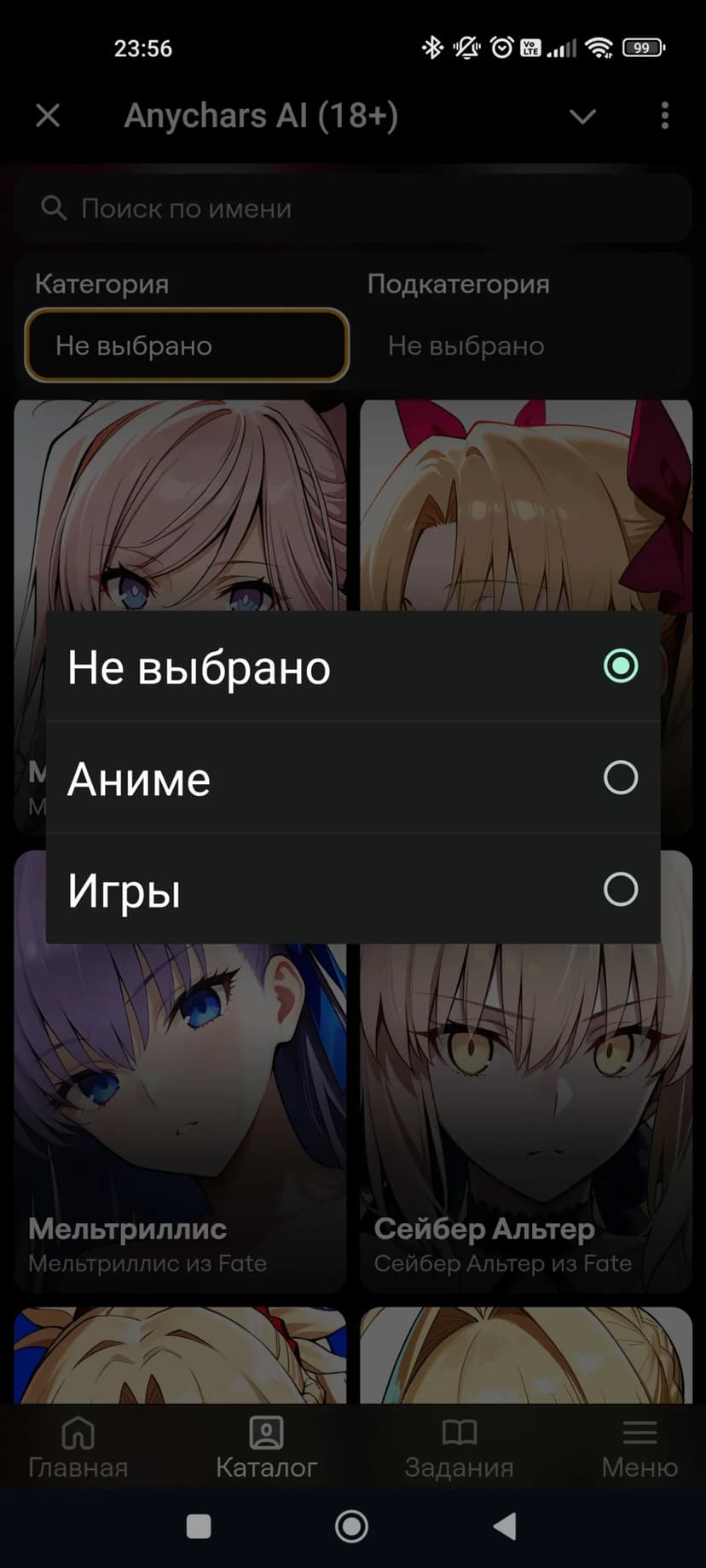Close the Anychars AI mini app
Image resolution: width=706 pixels, height=1568 pixels.
tap(49, 115)
